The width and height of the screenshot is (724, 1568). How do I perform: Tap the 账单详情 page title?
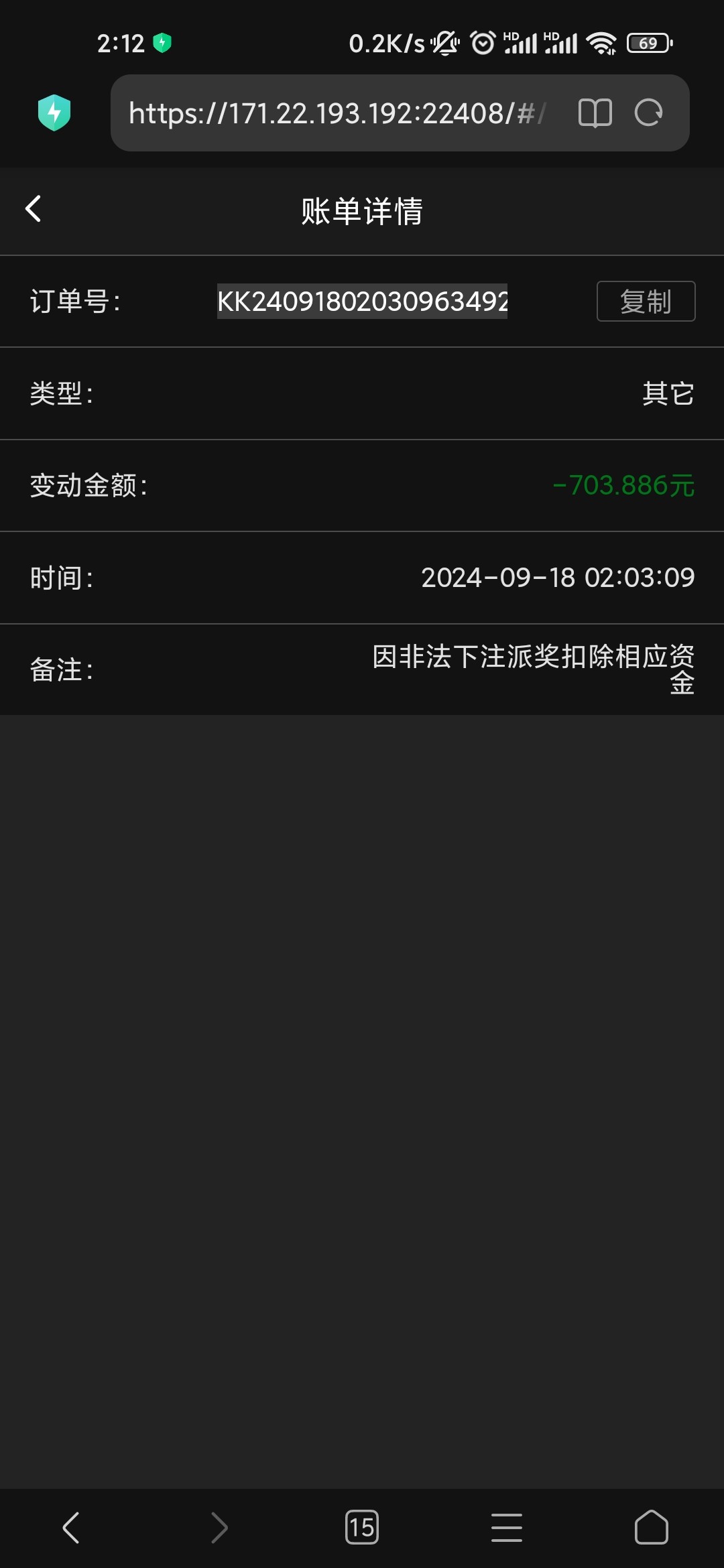(362, 210)
